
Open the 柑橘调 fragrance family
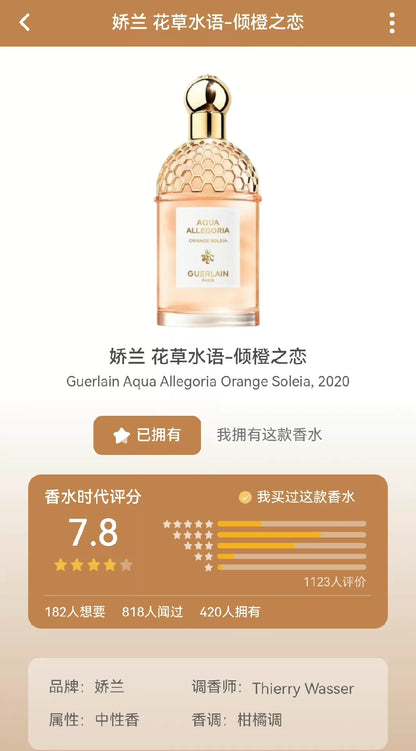pos(259,719)
